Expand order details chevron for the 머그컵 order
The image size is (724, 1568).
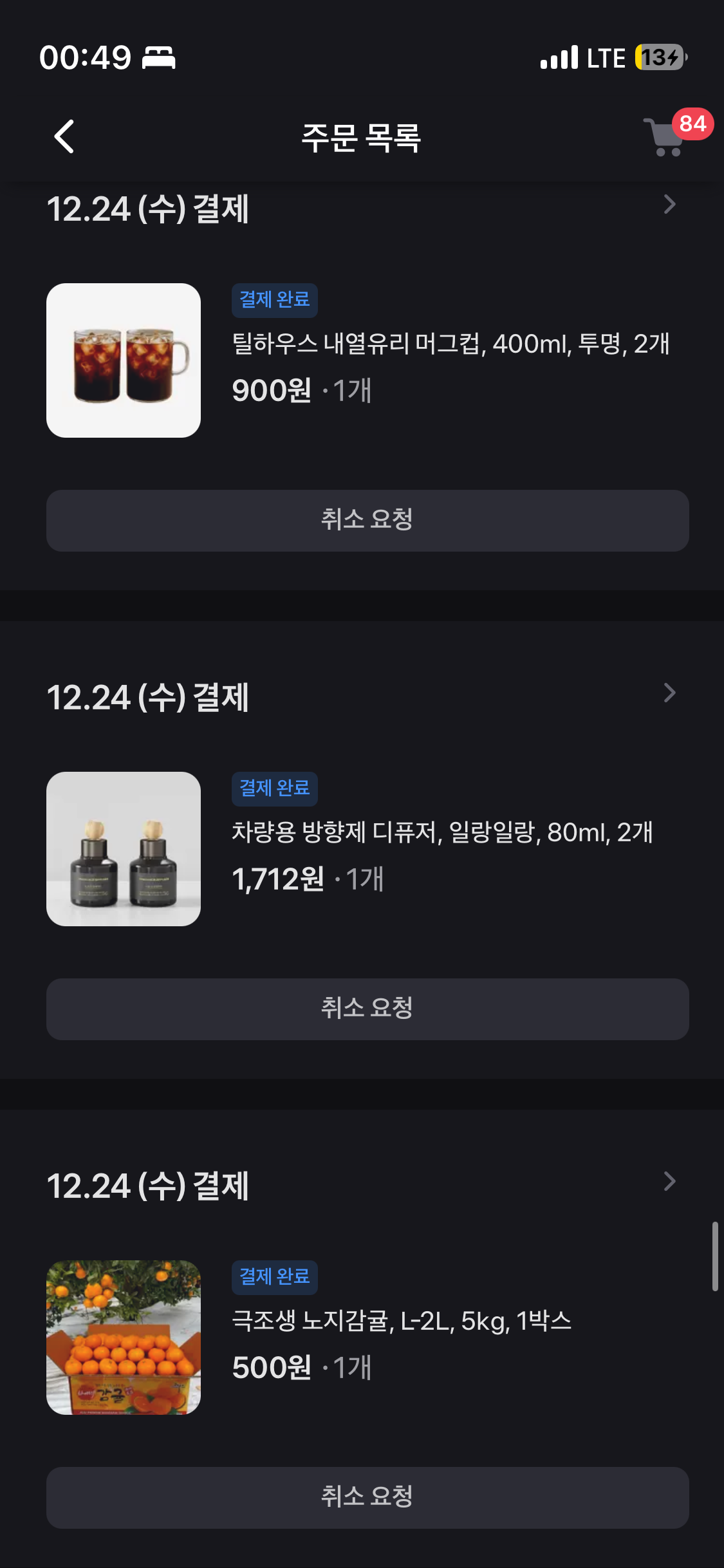(x=669, y=205)
